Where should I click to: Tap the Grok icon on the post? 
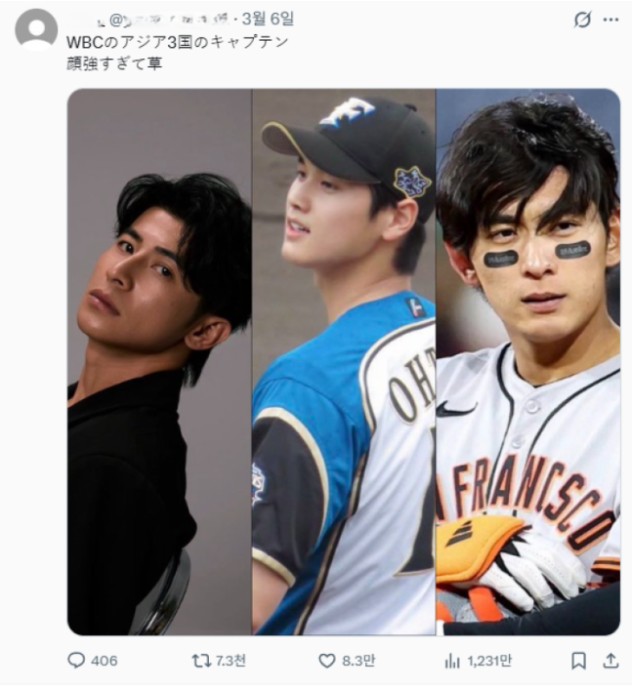pyautogui.click(x=582, y=20)
